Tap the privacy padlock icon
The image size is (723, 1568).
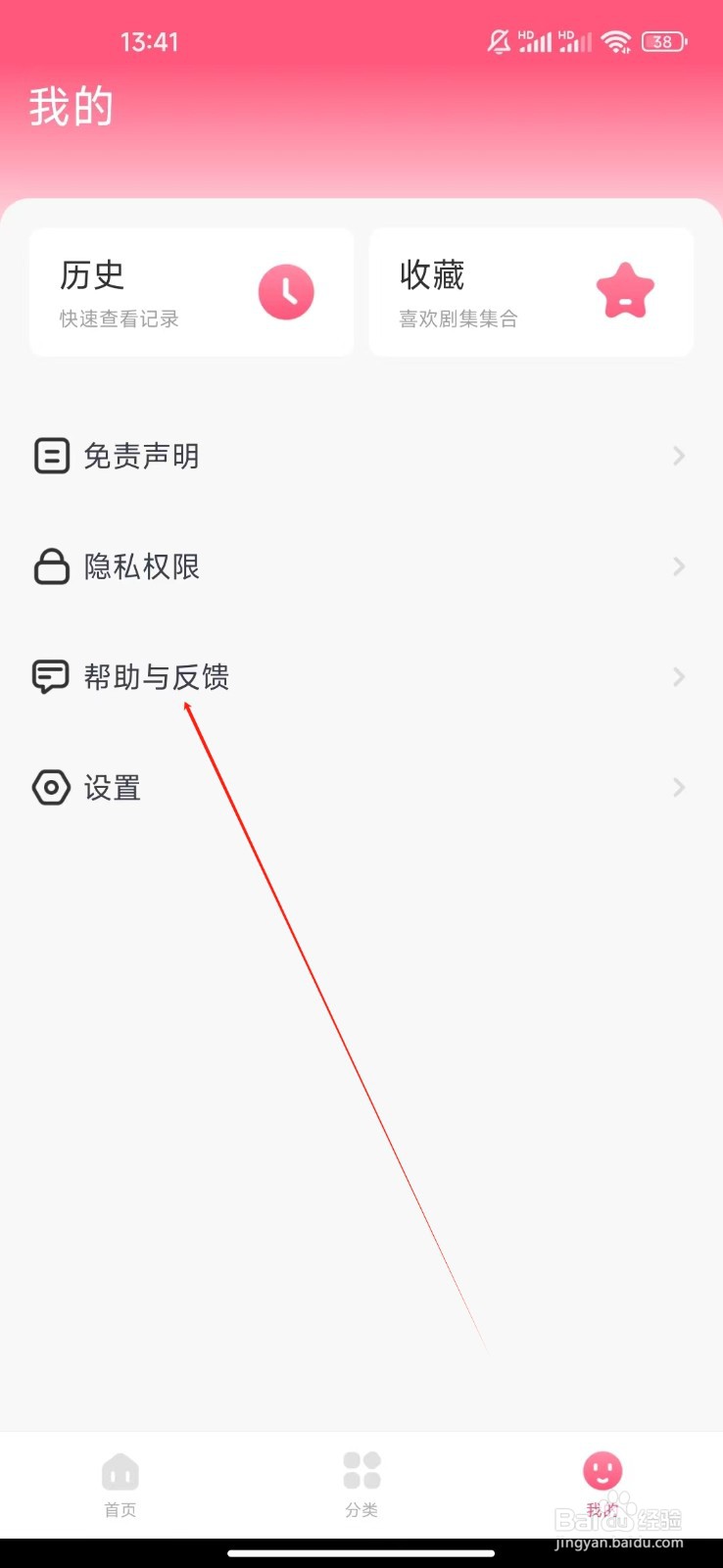pos(52,566)
